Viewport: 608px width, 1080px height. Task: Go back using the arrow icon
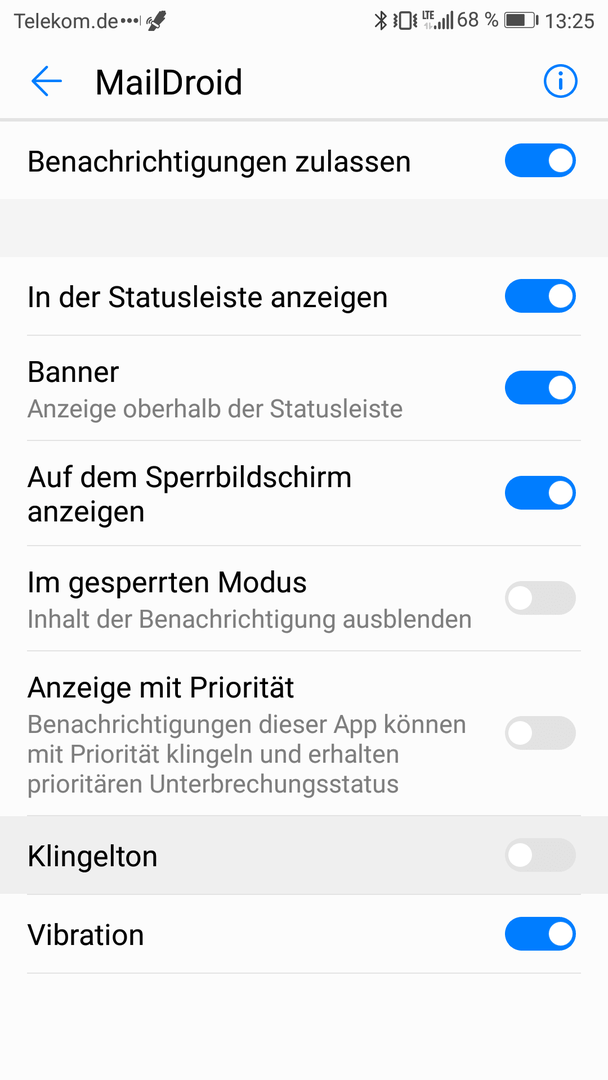pos(46,81)
